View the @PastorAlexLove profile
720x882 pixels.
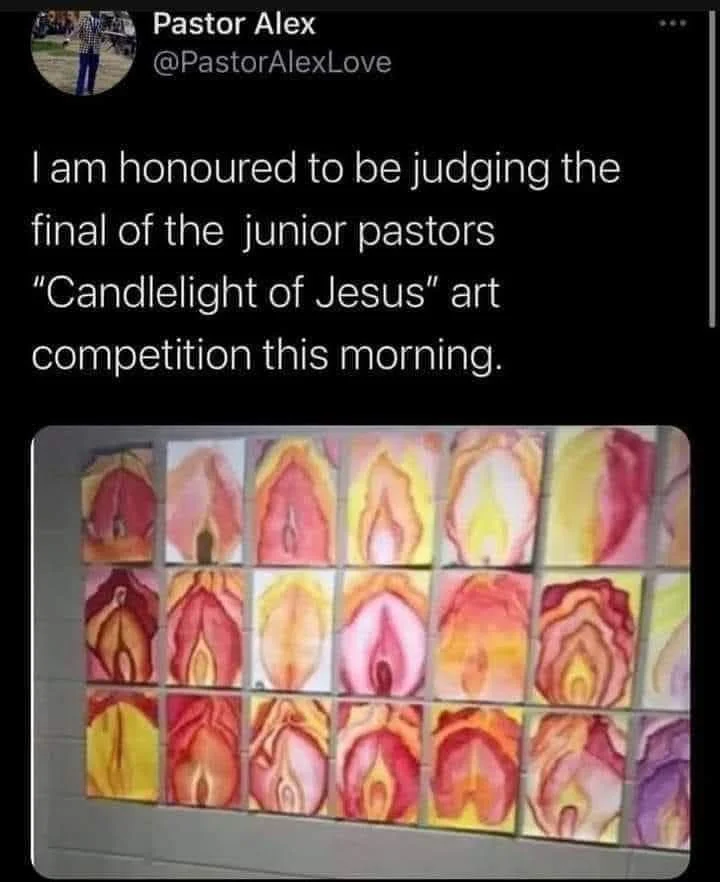pyautogui.click(x=272, y=64)
